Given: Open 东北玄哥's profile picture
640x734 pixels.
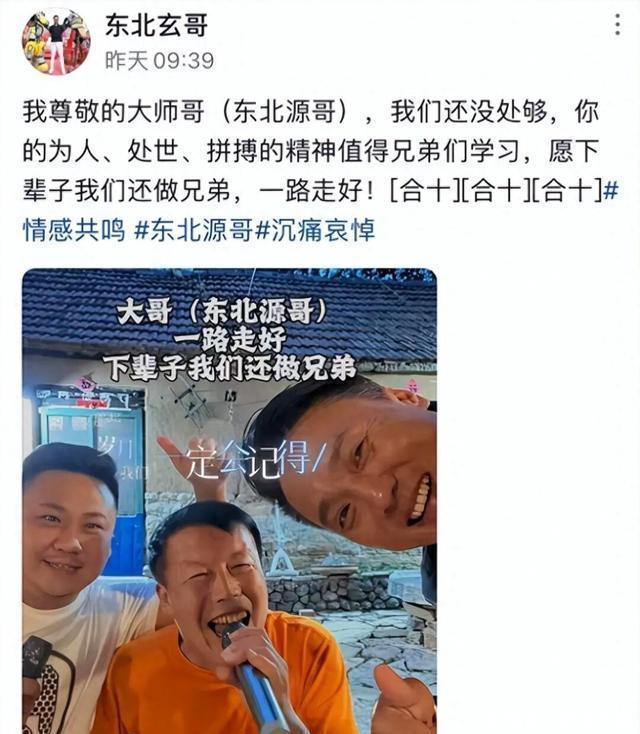Looking at the screenshot, I should (x=56, y=42).
